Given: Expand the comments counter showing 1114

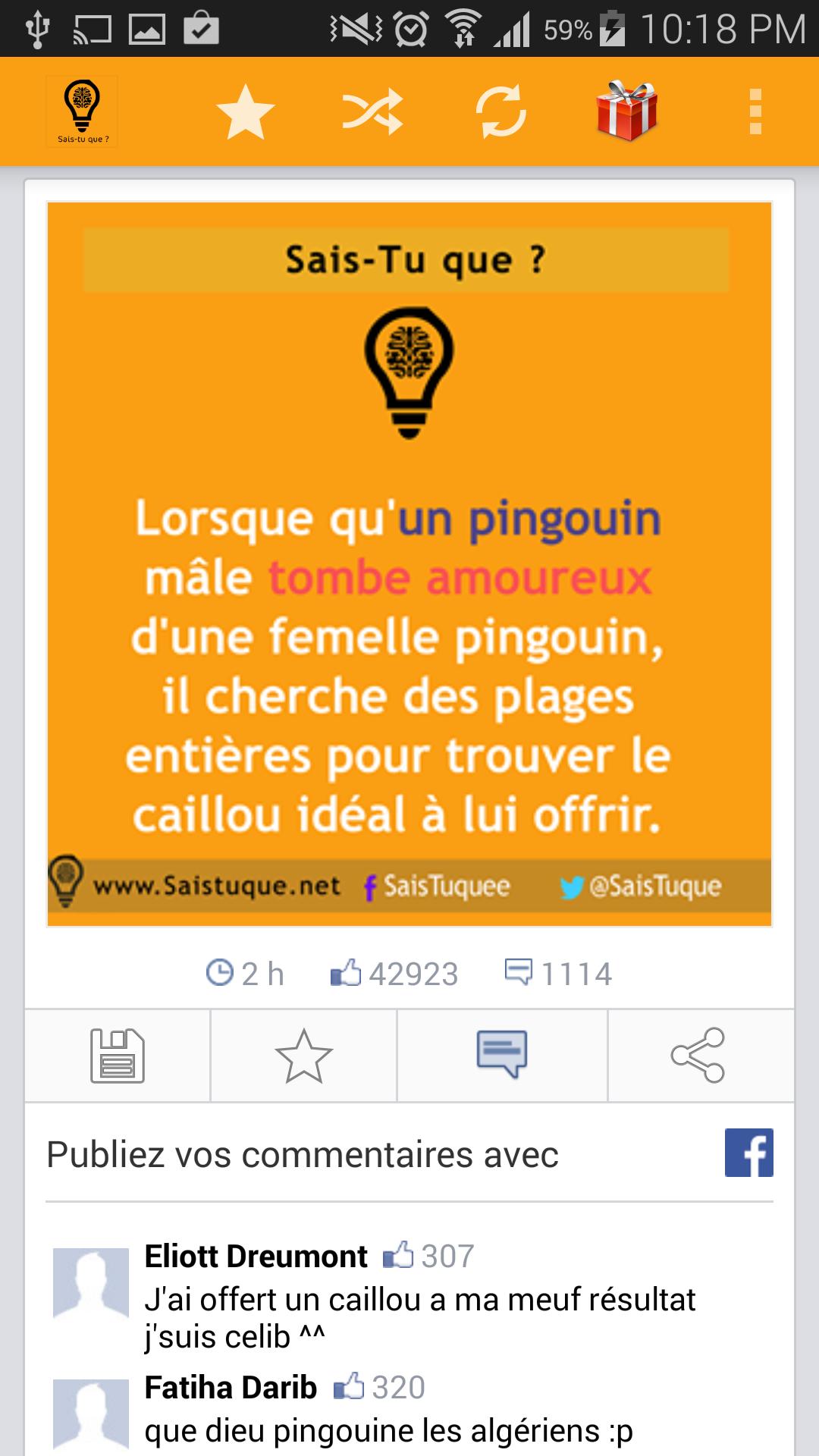Looking at the screenshot, I should point(560,975).
